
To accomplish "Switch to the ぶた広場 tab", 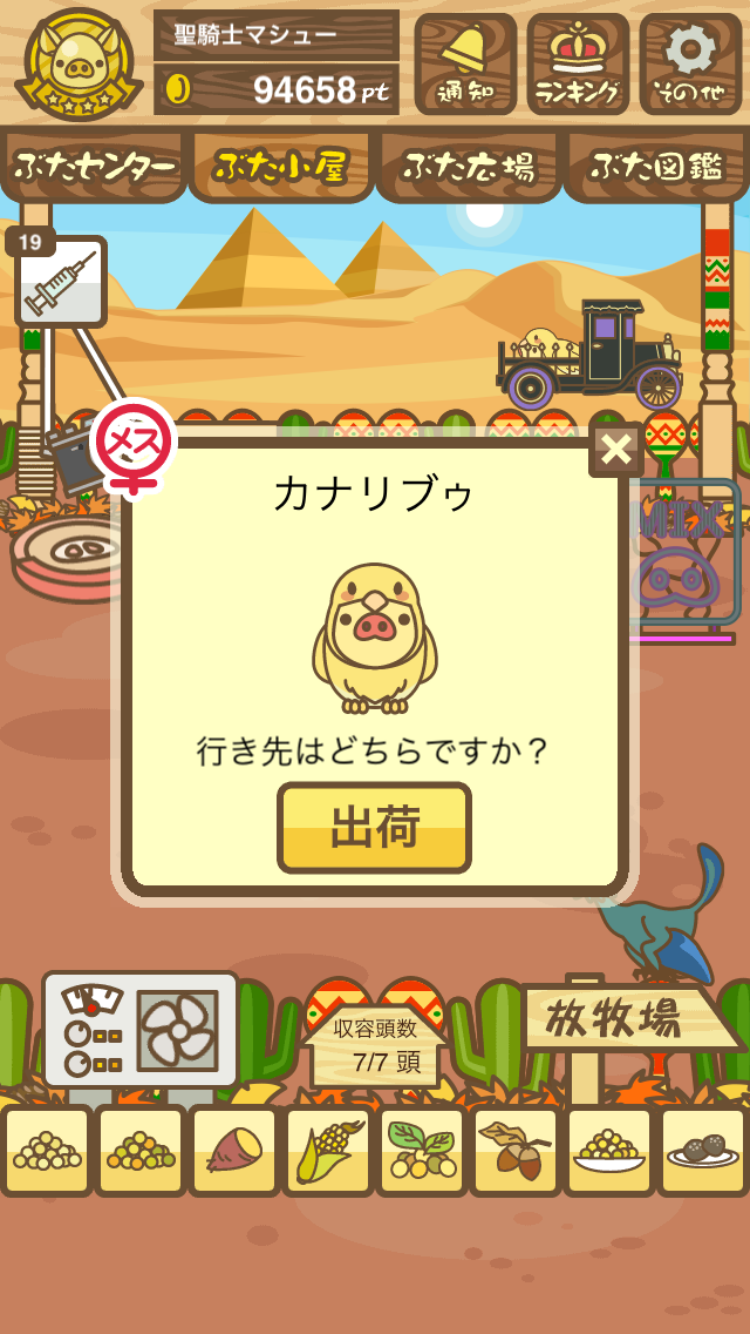I will point(468,166).
